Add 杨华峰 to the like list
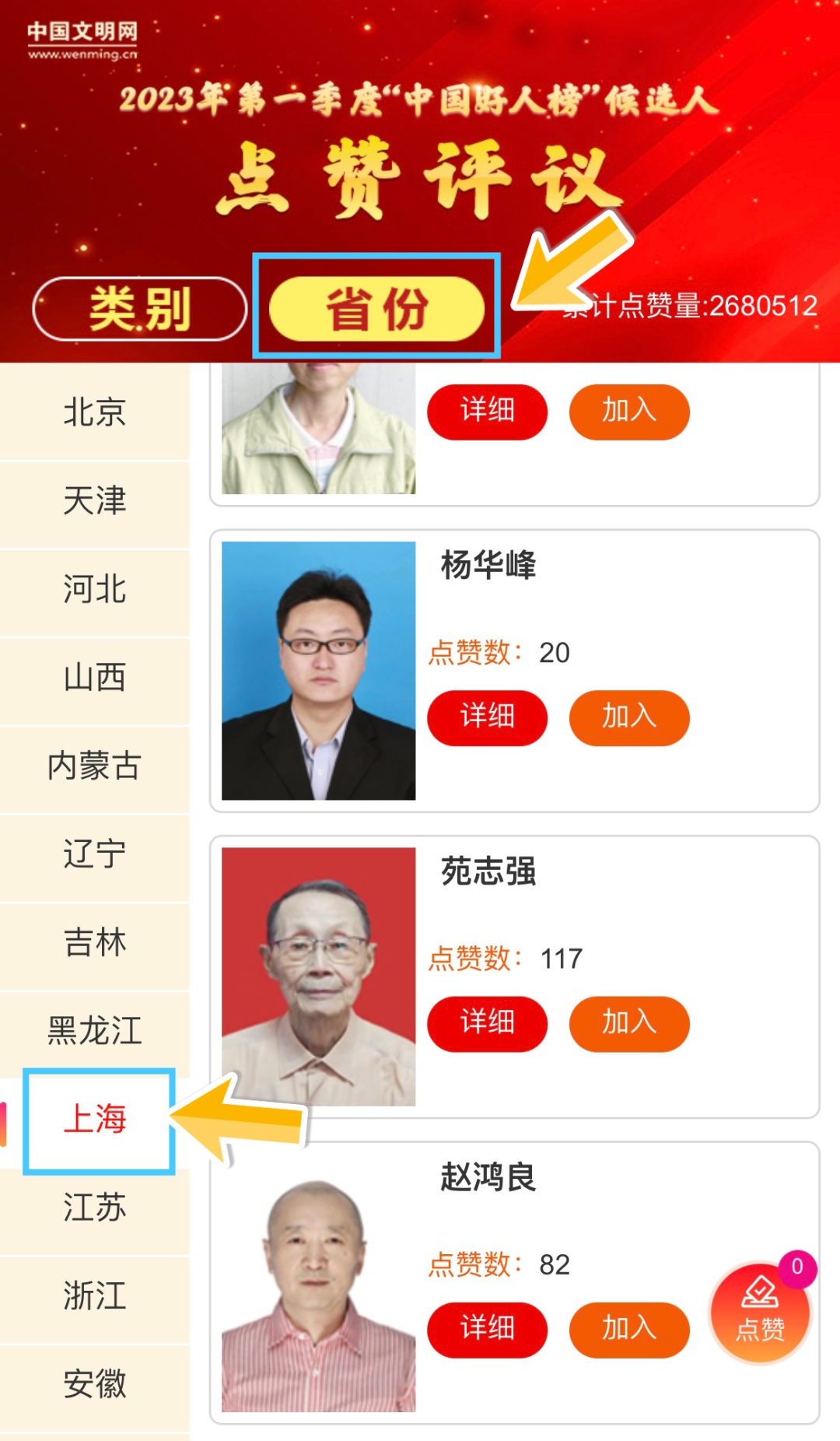This screenshot has height=1441, width=840. point(629,717)
